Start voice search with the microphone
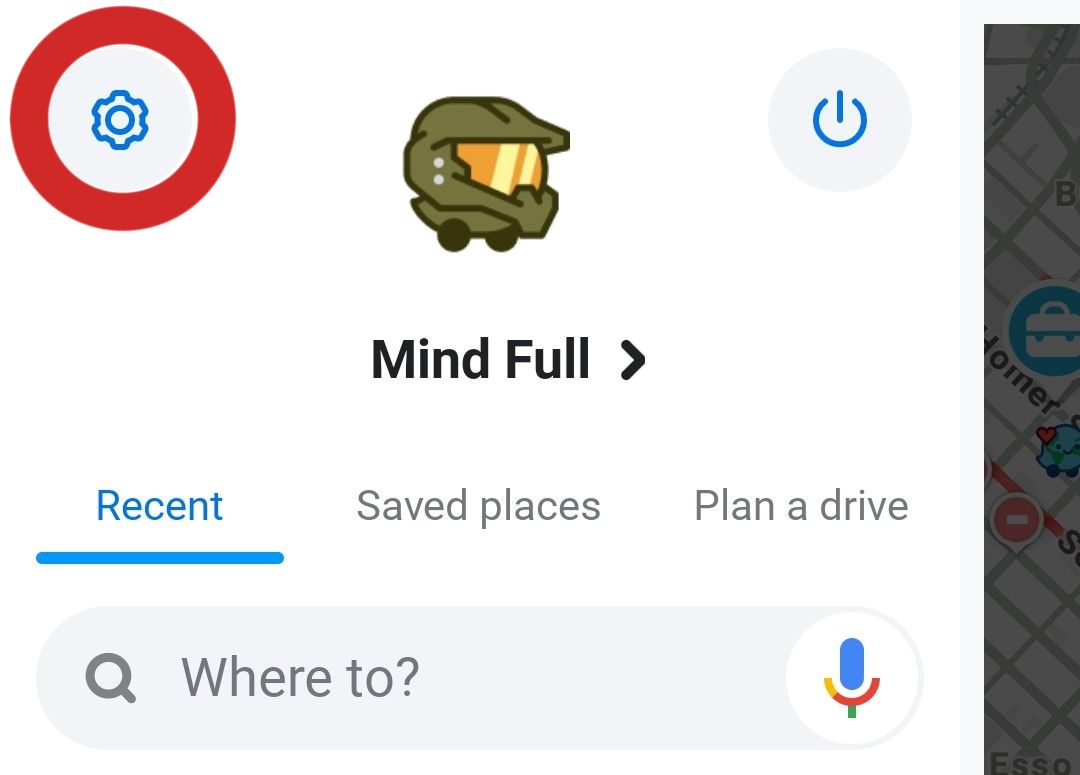 852,678
